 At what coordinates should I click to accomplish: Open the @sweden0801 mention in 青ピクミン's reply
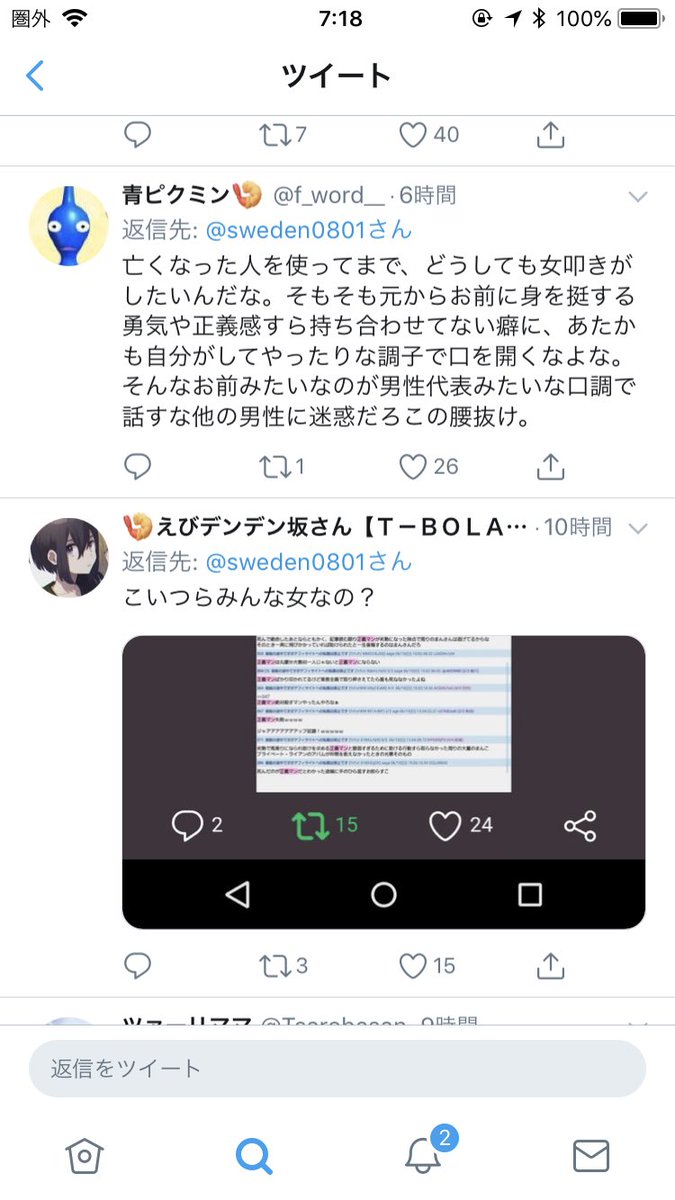click(x=309, y=230)
